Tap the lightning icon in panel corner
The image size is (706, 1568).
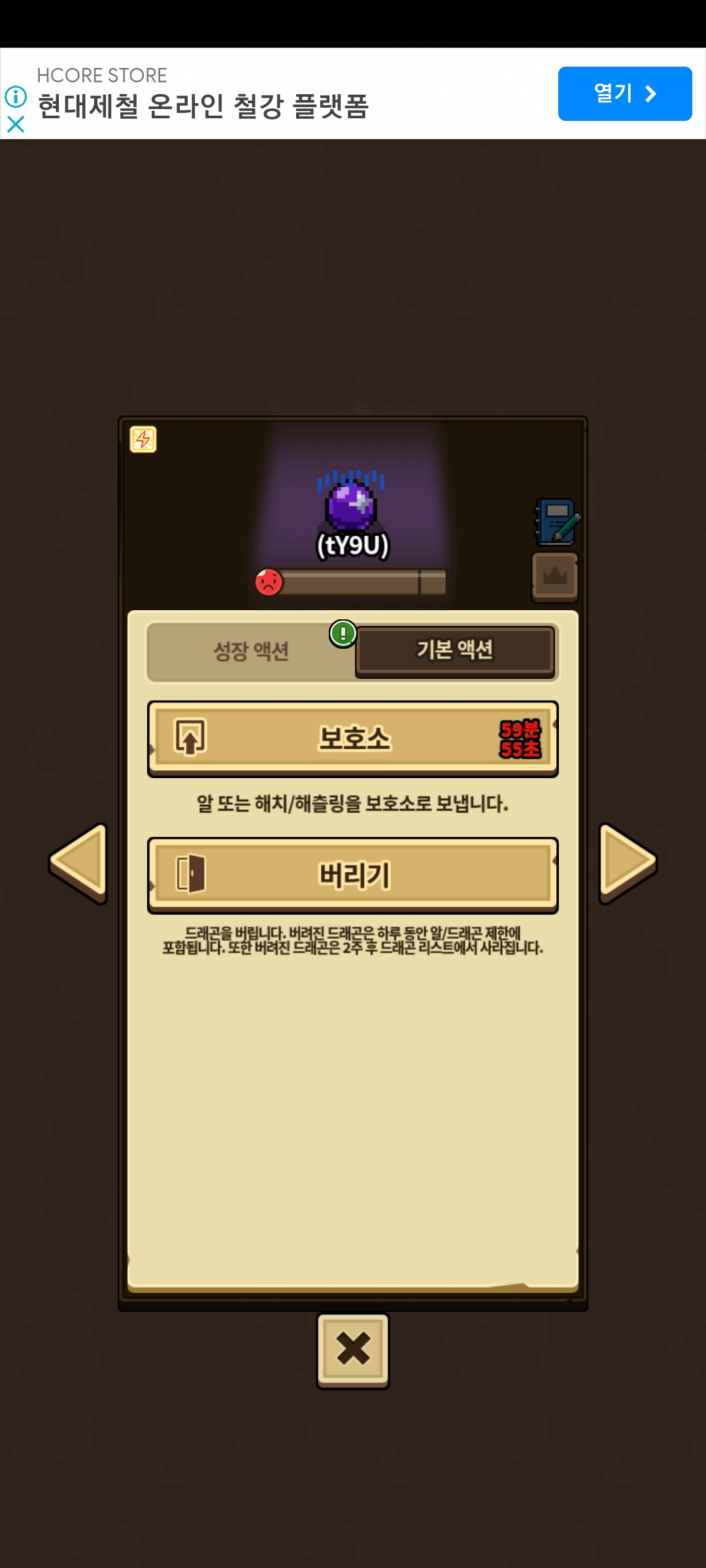click(143, 440)
